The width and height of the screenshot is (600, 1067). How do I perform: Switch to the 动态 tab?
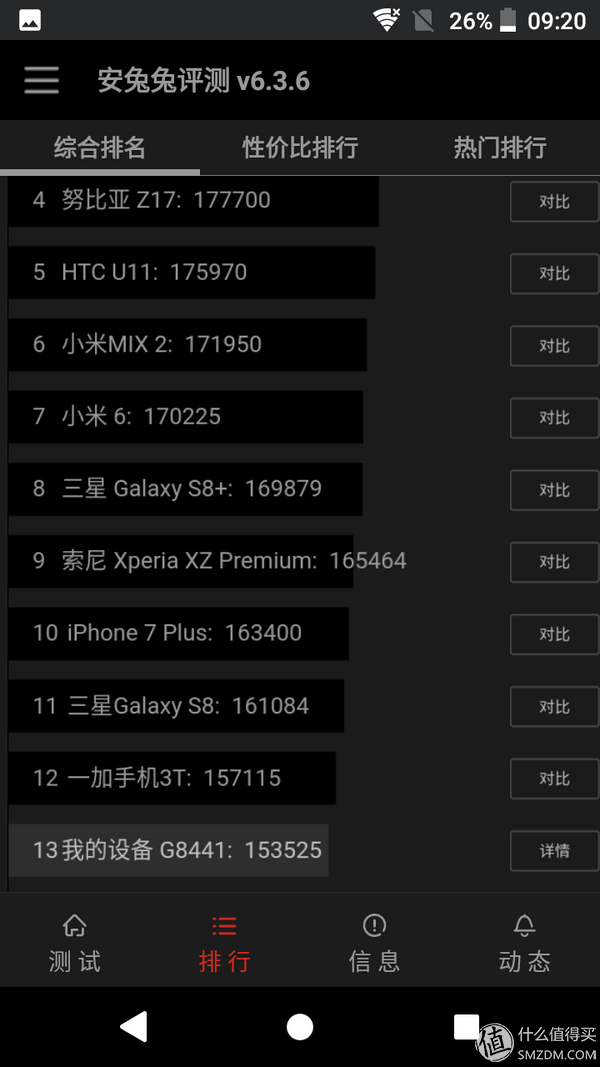(524, 943)
